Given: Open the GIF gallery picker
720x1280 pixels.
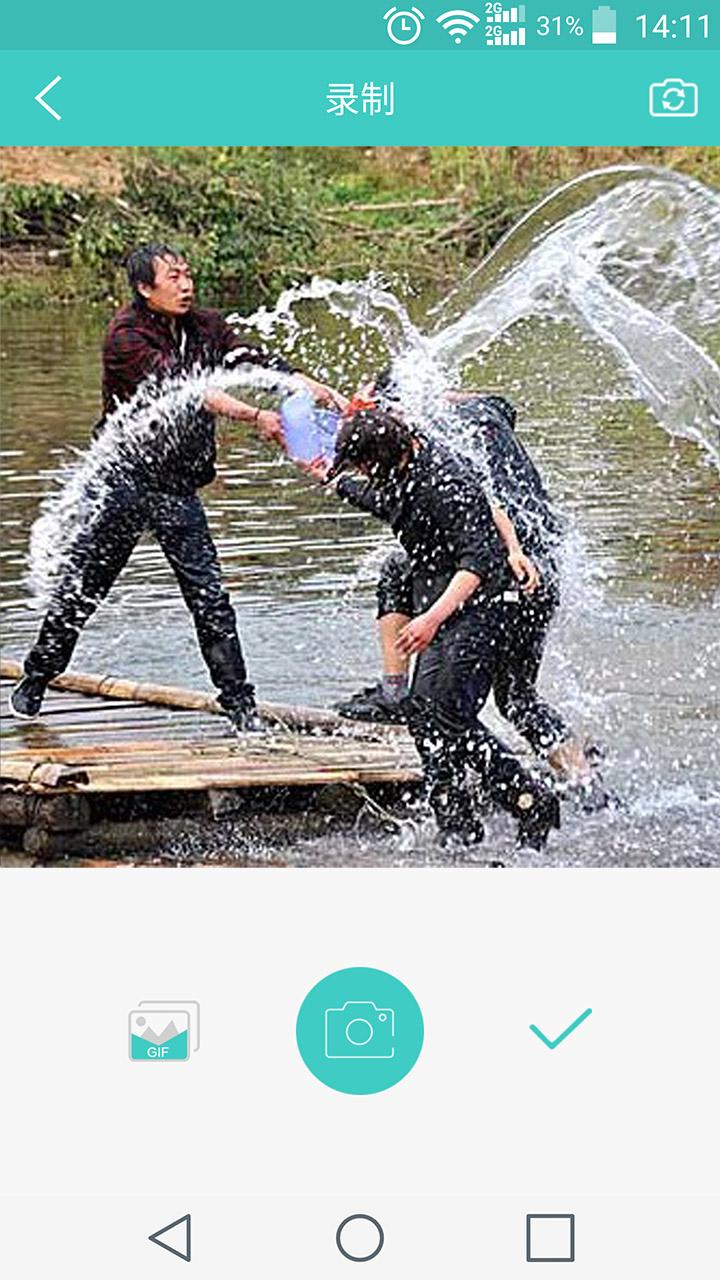Looking at the screenshot, I should pyautogui.click(x=164, y=1030).
